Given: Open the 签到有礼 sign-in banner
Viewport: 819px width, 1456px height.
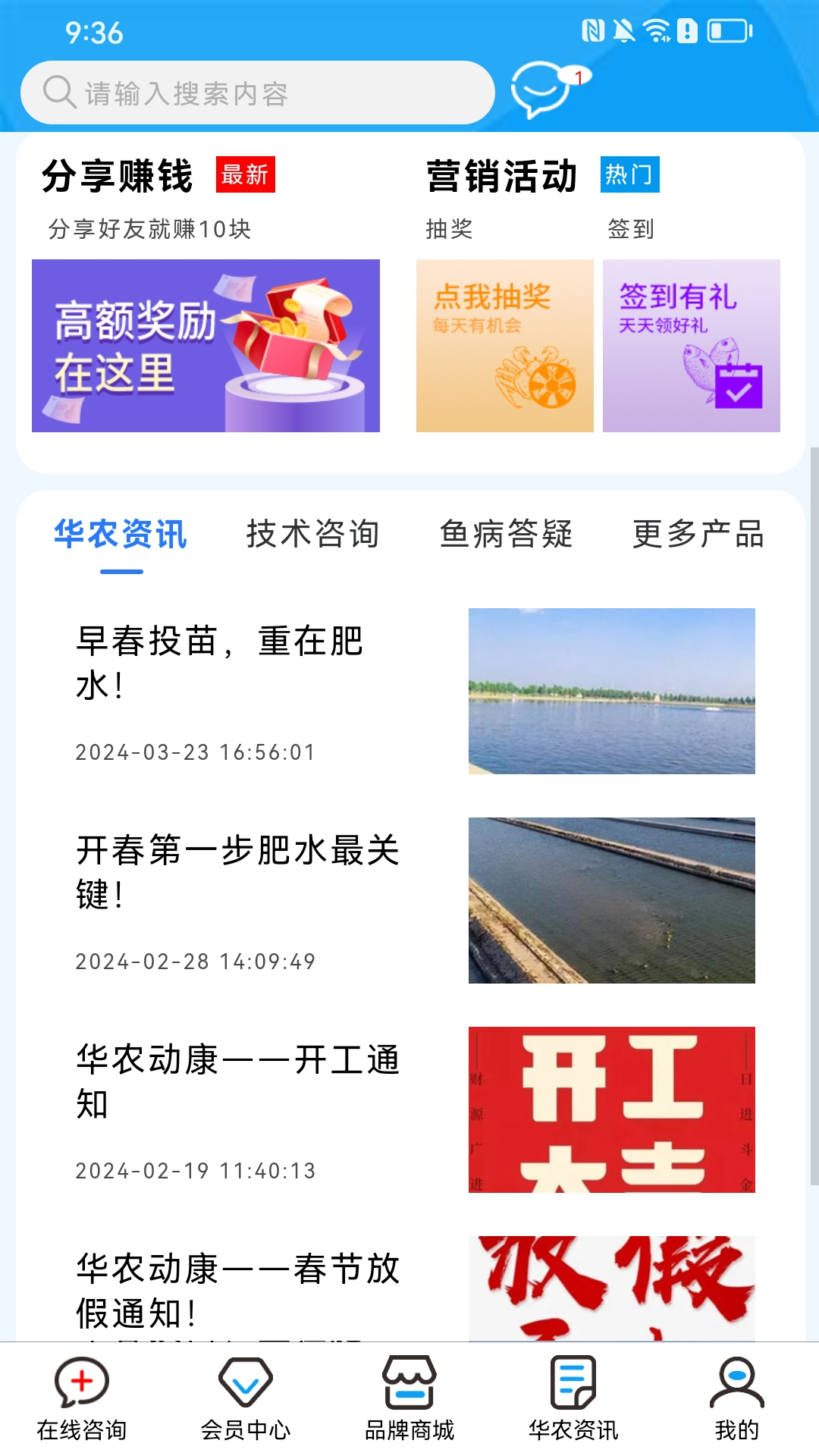Looking at the screenshot, I should [691, 347].
